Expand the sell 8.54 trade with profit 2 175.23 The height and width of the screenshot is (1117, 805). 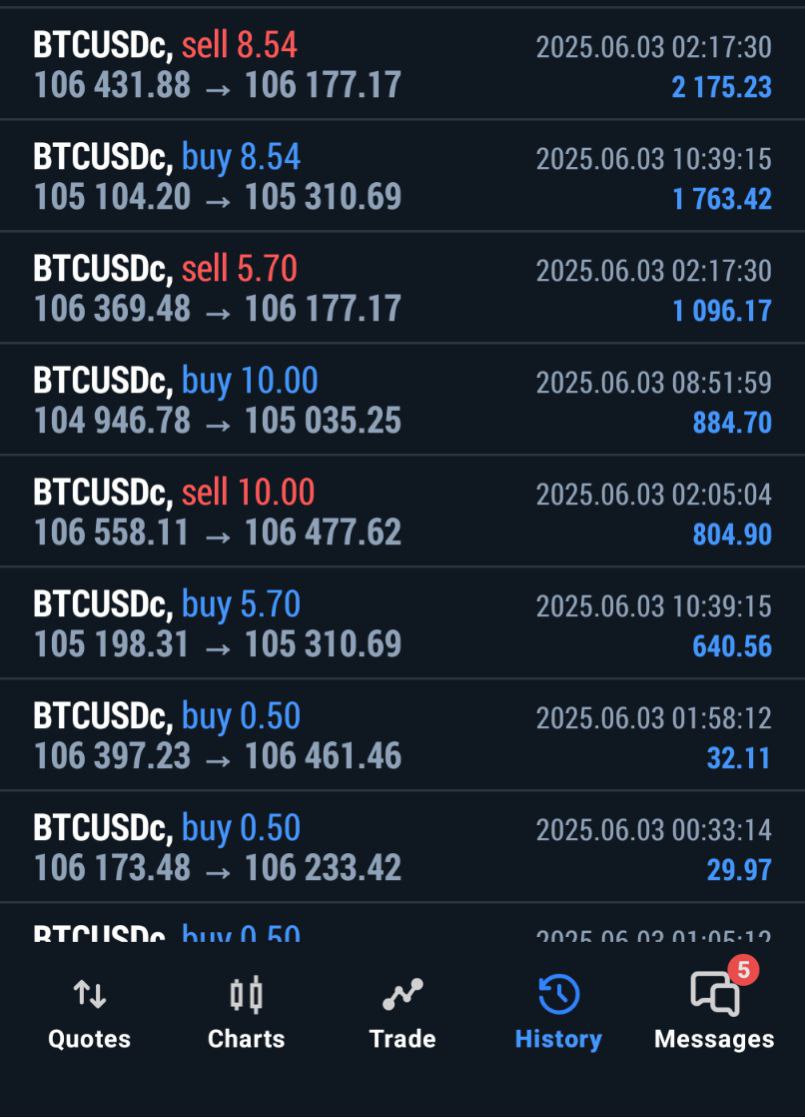coord(402,65)
